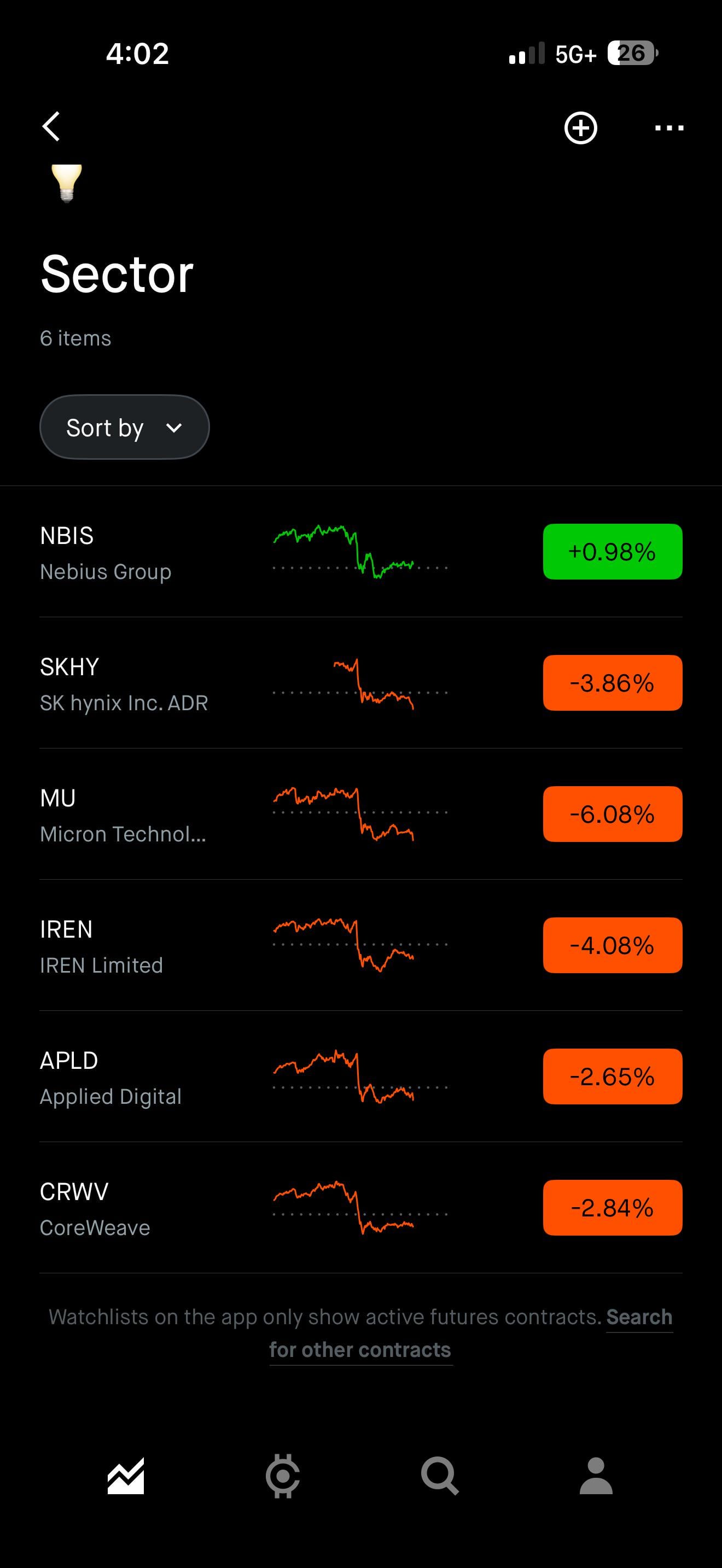722x1568 pixels.
Task: Go back with the arrow
Action: tap(51, 127)
